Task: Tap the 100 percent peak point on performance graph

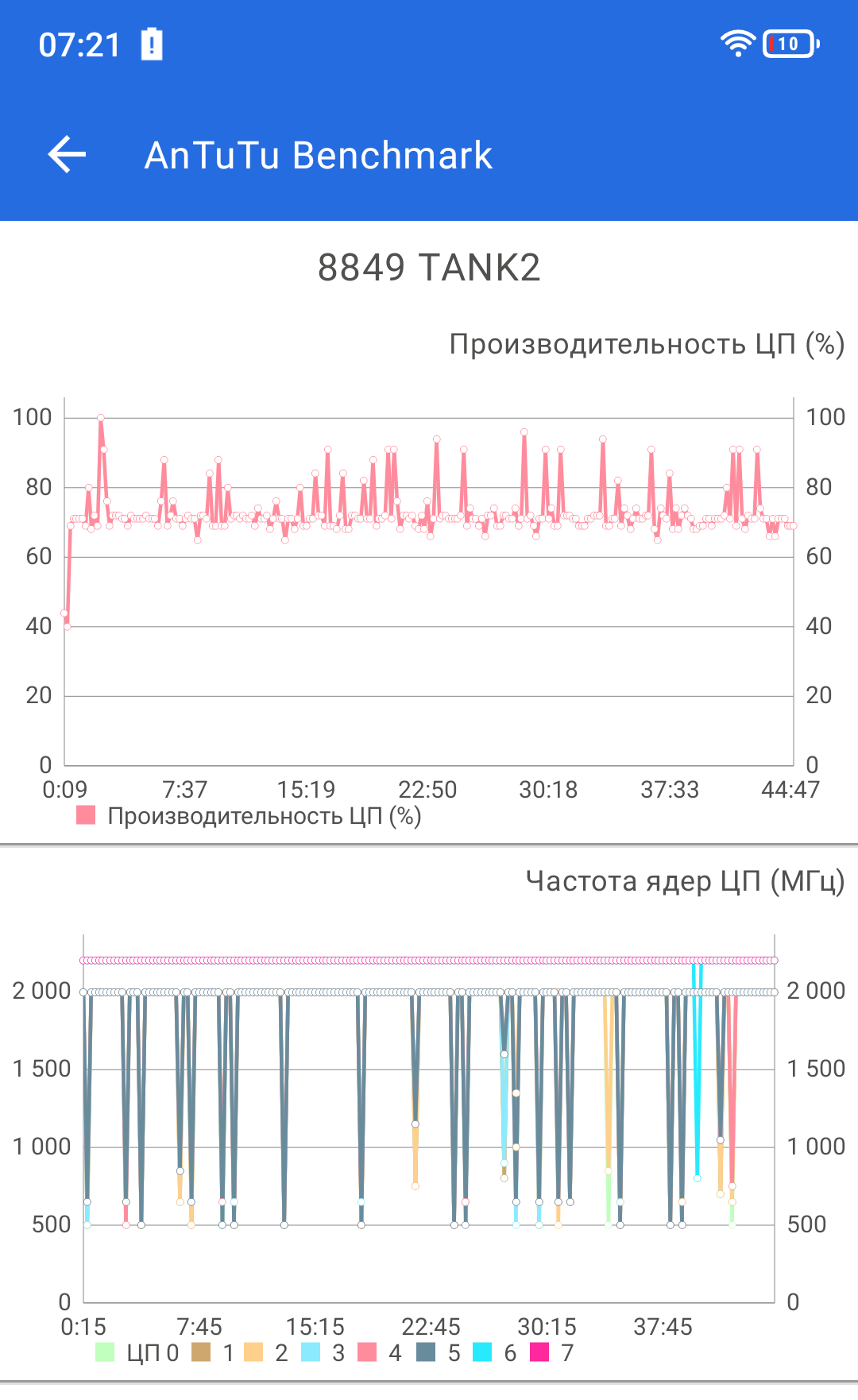Action: (101, 419)
